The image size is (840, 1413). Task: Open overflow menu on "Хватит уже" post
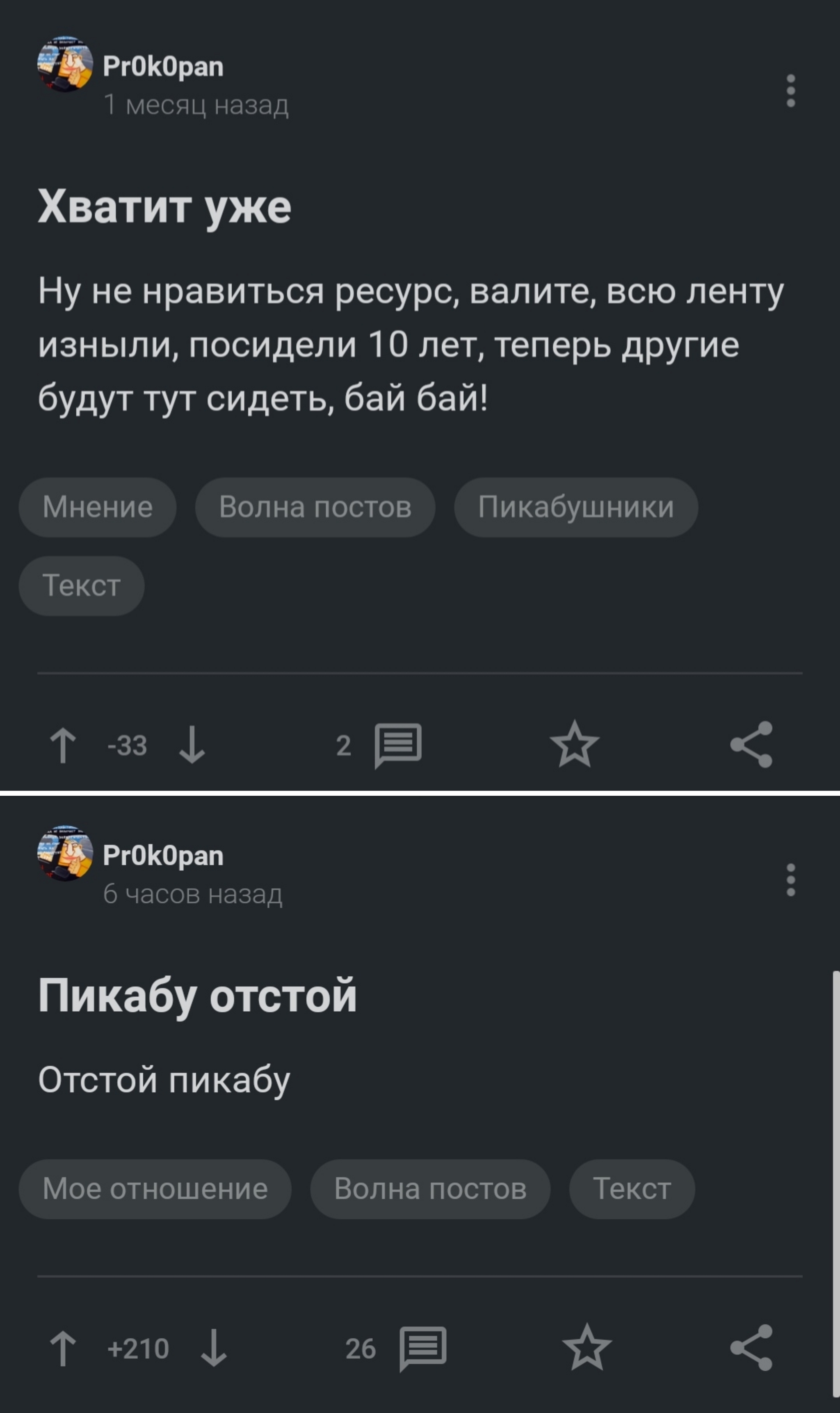coord(790,91)
